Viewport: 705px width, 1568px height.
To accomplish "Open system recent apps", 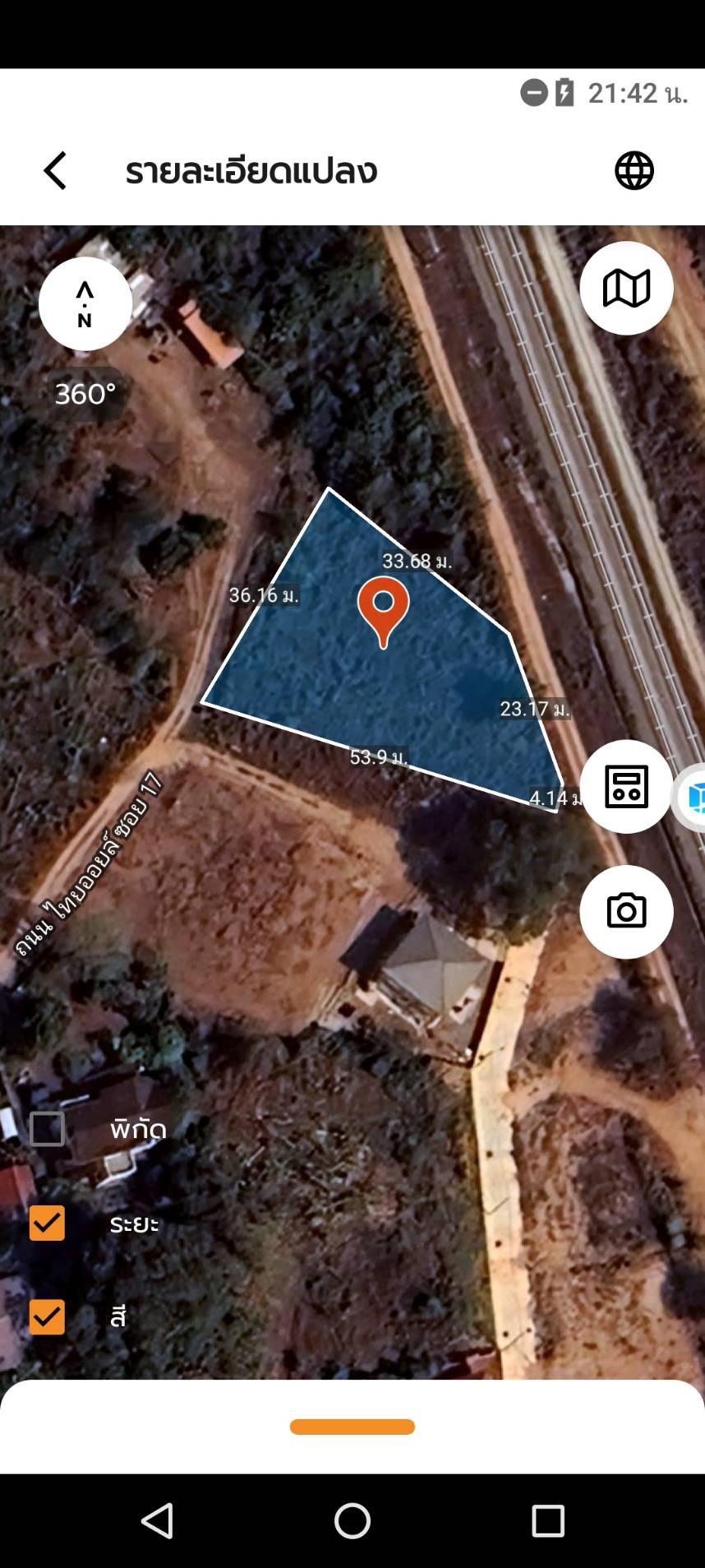I will [548, 1521].
